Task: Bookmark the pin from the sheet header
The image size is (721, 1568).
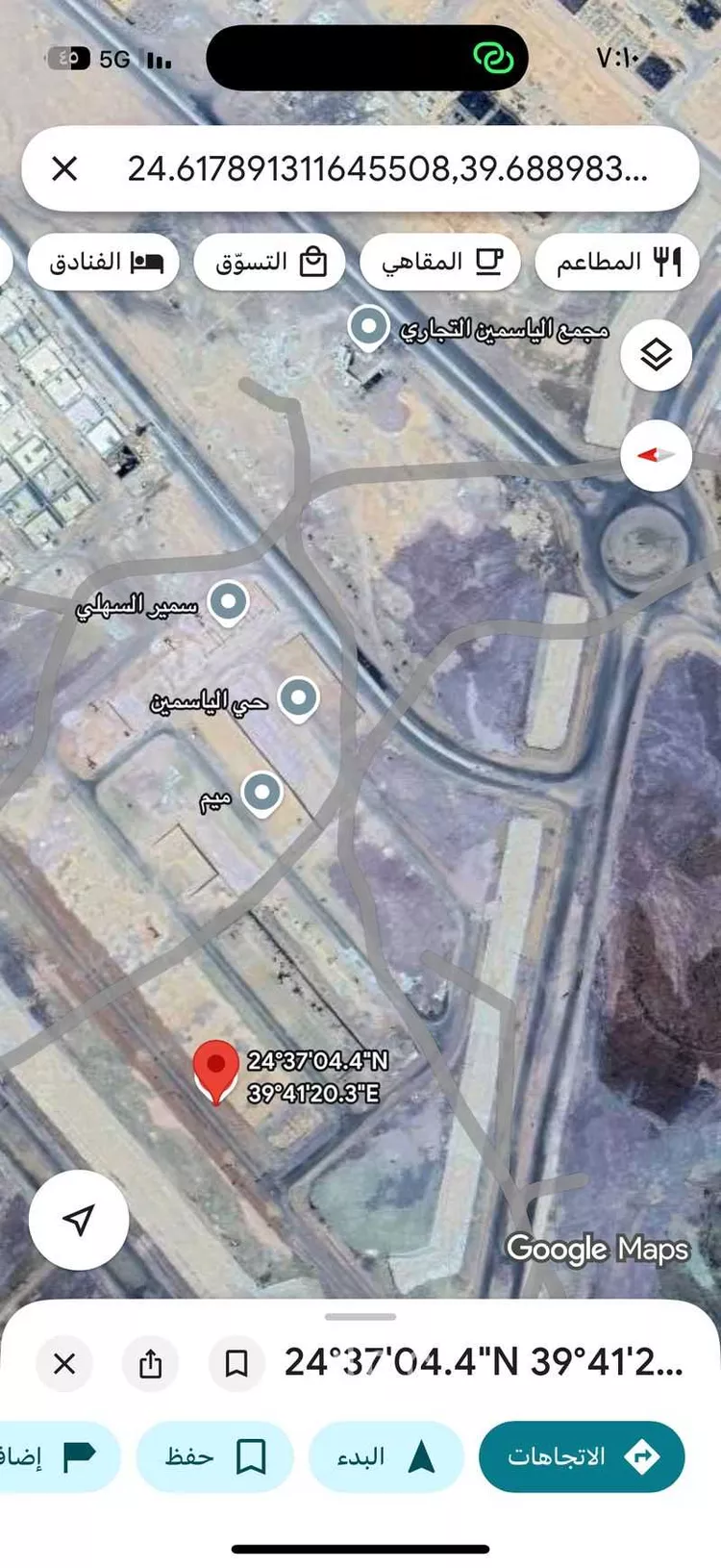Action: [x=236, y=1363]
